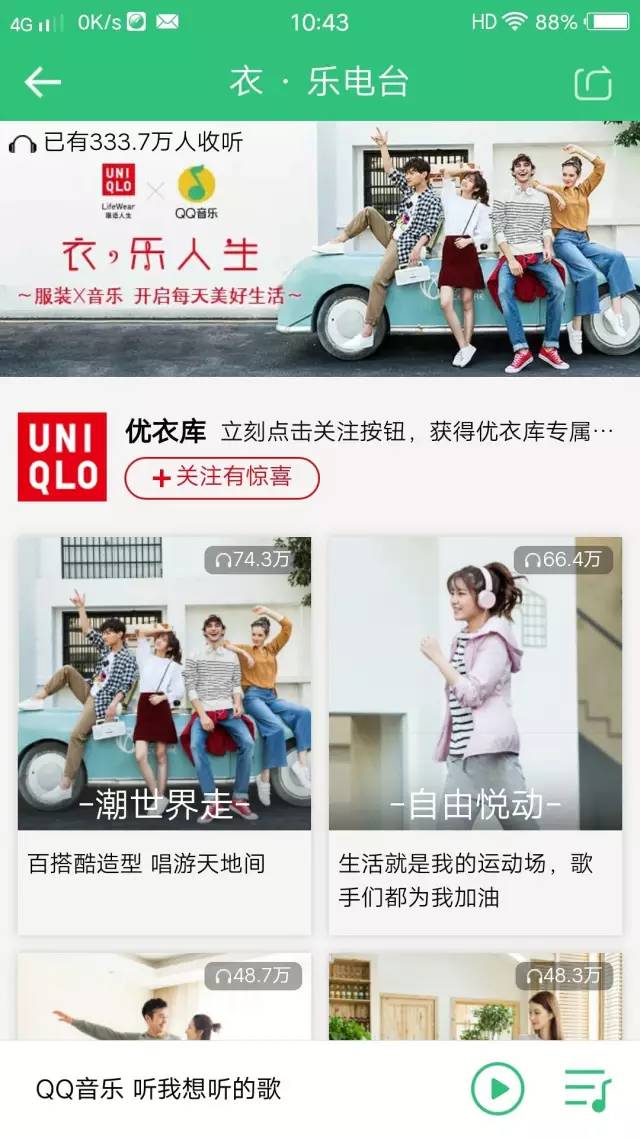The width and height of the screenshot is (640, 1138).
Task: Follow 优衣库 with 关注有惊喜 button
Action: pos(222,478)
